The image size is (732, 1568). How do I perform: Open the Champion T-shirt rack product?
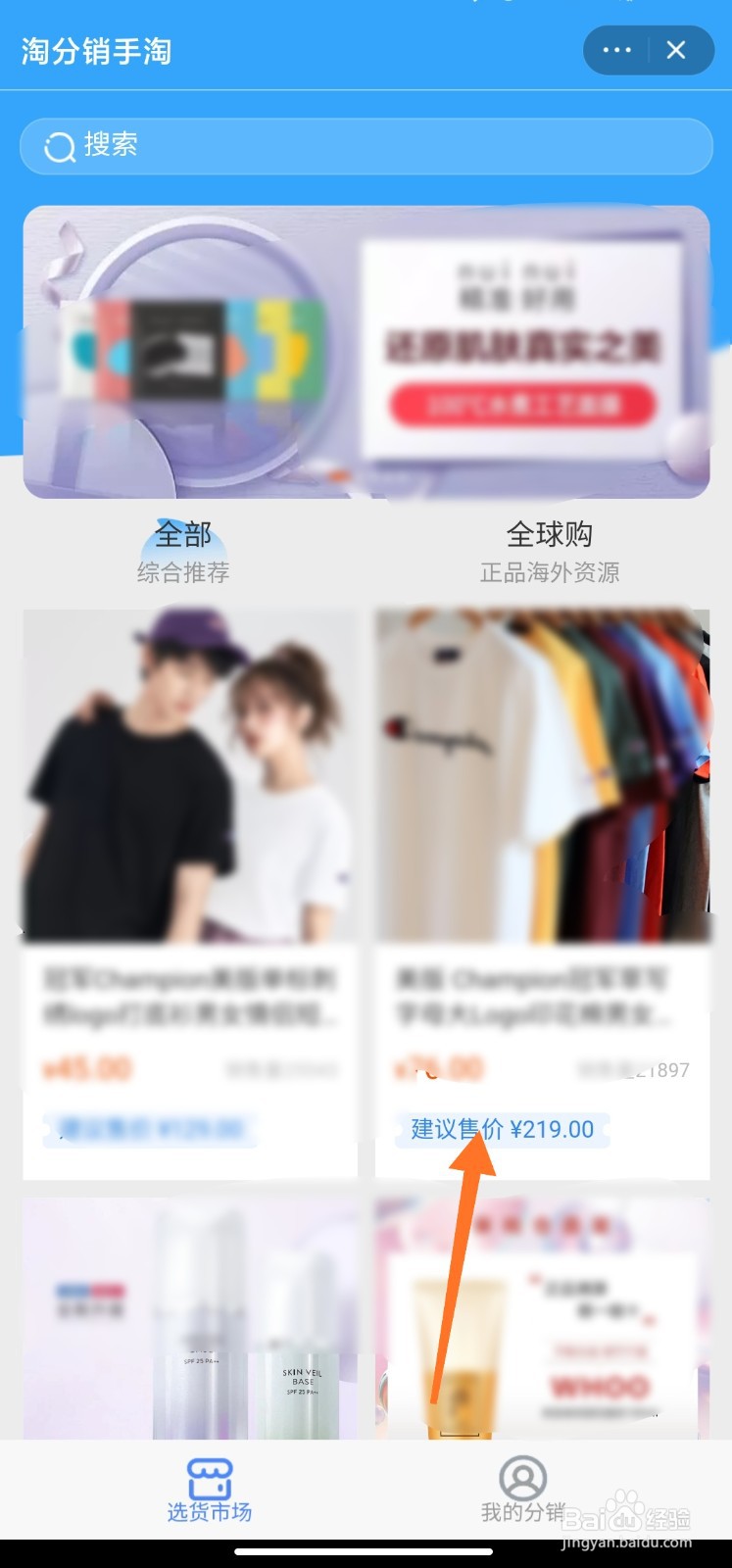540,774
